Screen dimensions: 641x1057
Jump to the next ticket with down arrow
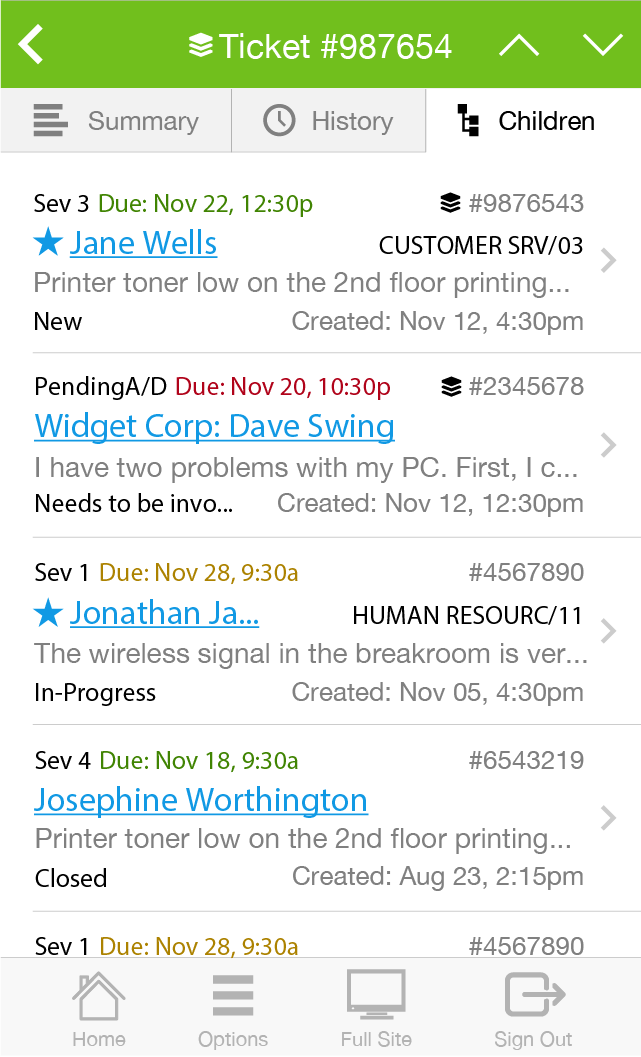tap(602, 46)
